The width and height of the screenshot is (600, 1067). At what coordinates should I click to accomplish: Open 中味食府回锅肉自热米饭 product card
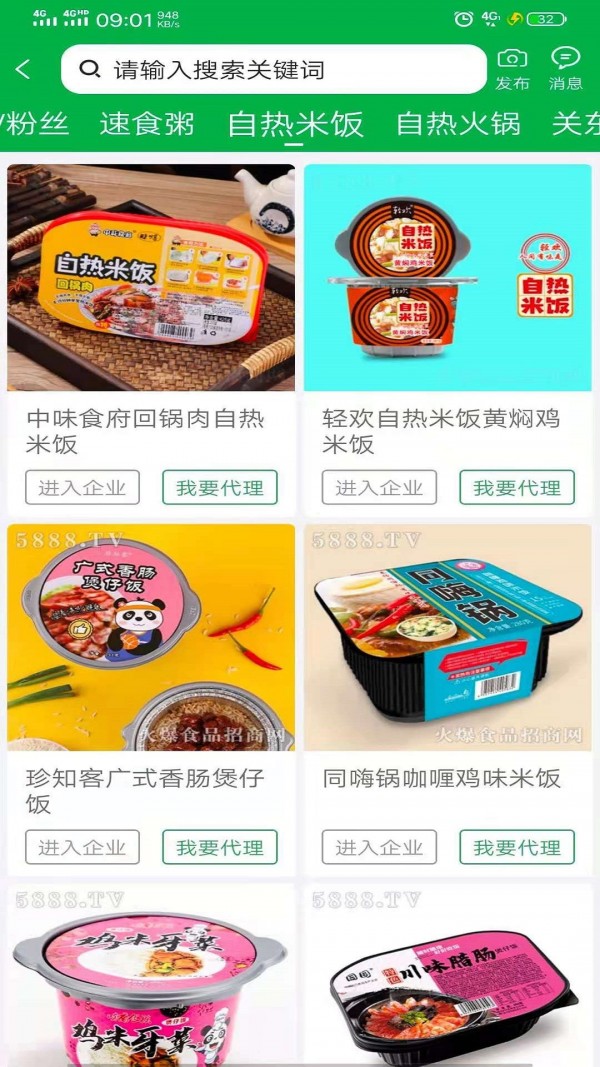pos(151,278)
